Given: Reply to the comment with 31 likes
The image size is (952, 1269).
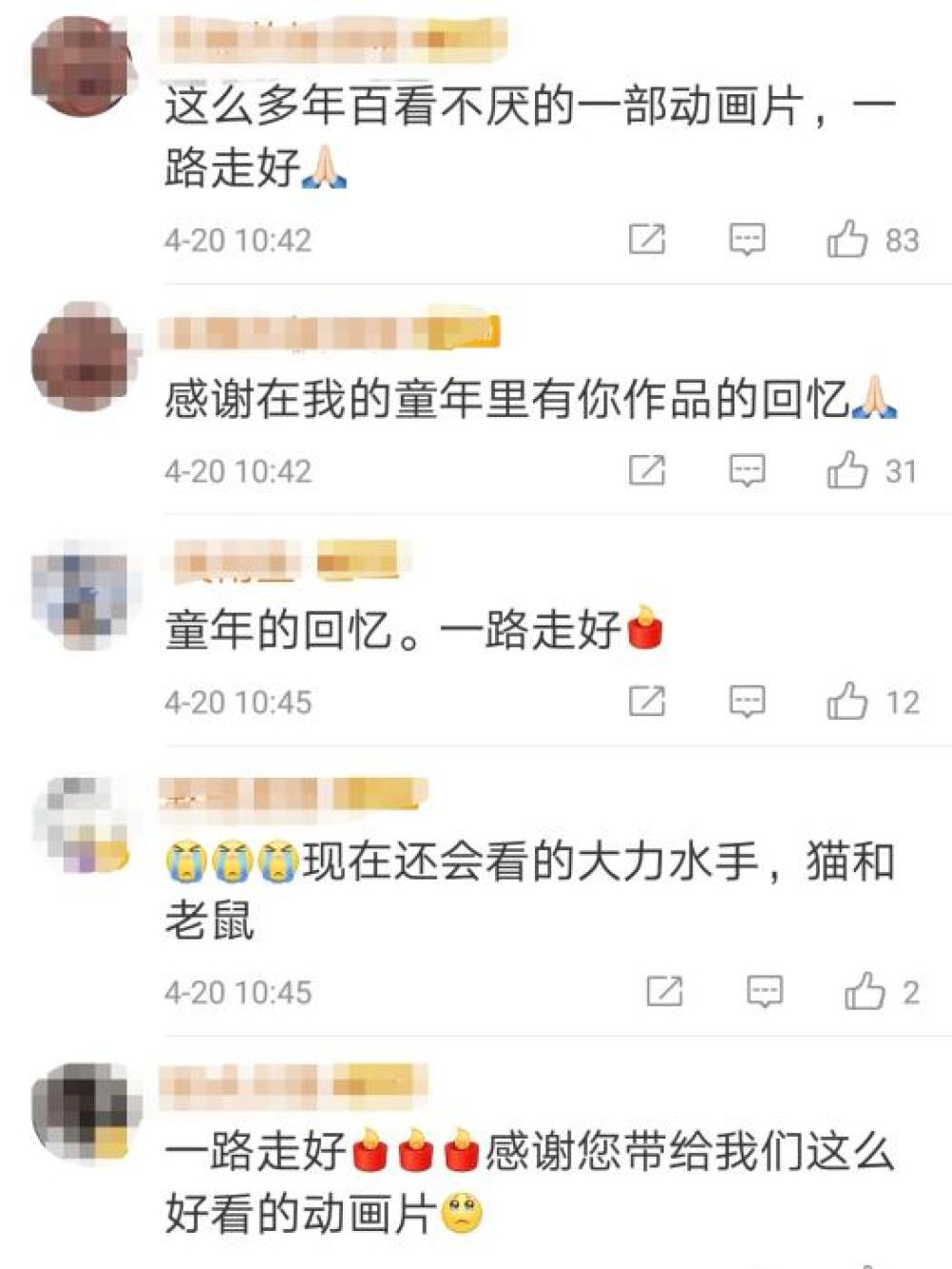Looking at the screenshot, I should [x=746, y=470].
